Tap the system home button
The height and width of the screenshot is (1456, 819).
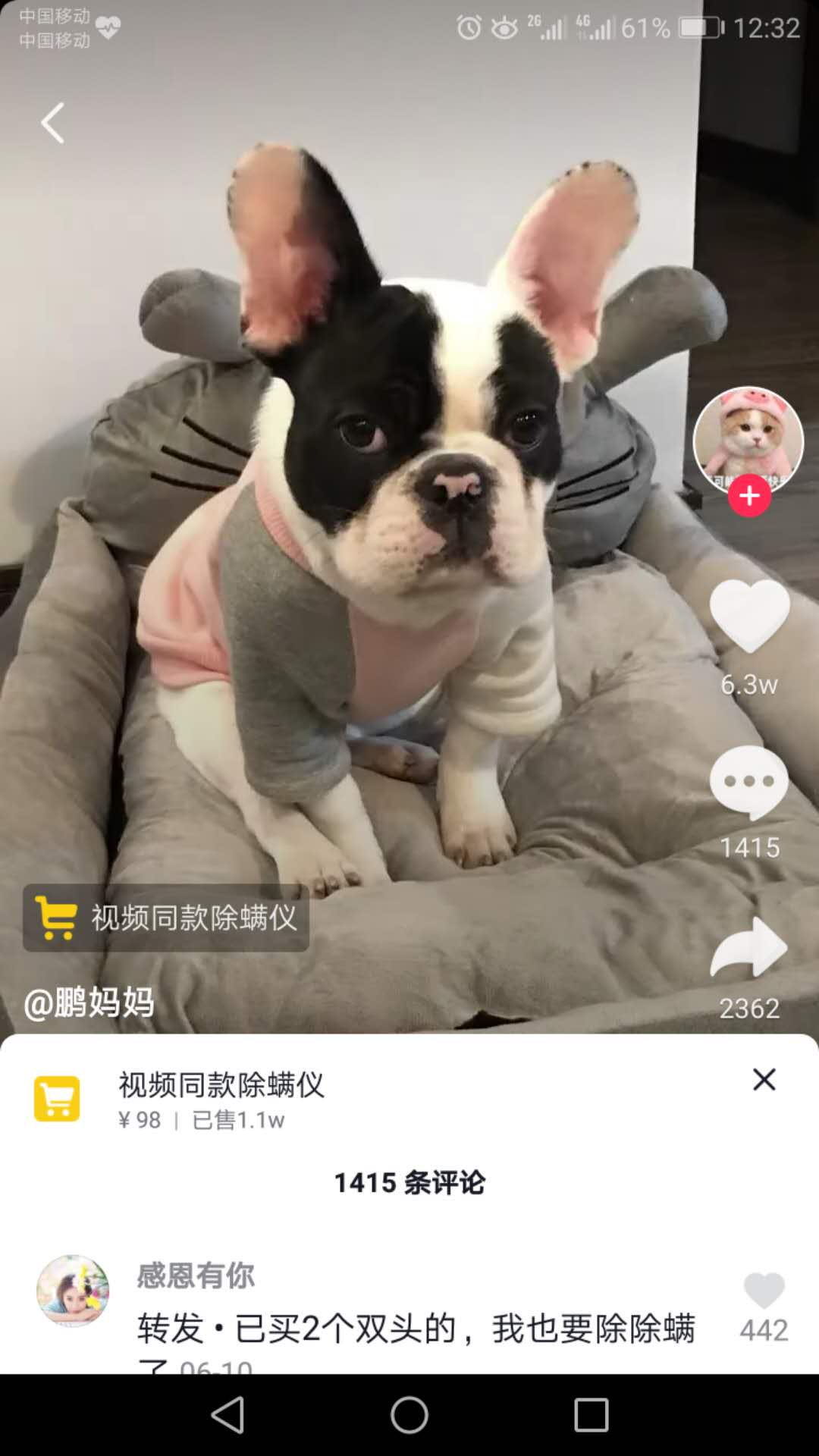[409, 1415]
